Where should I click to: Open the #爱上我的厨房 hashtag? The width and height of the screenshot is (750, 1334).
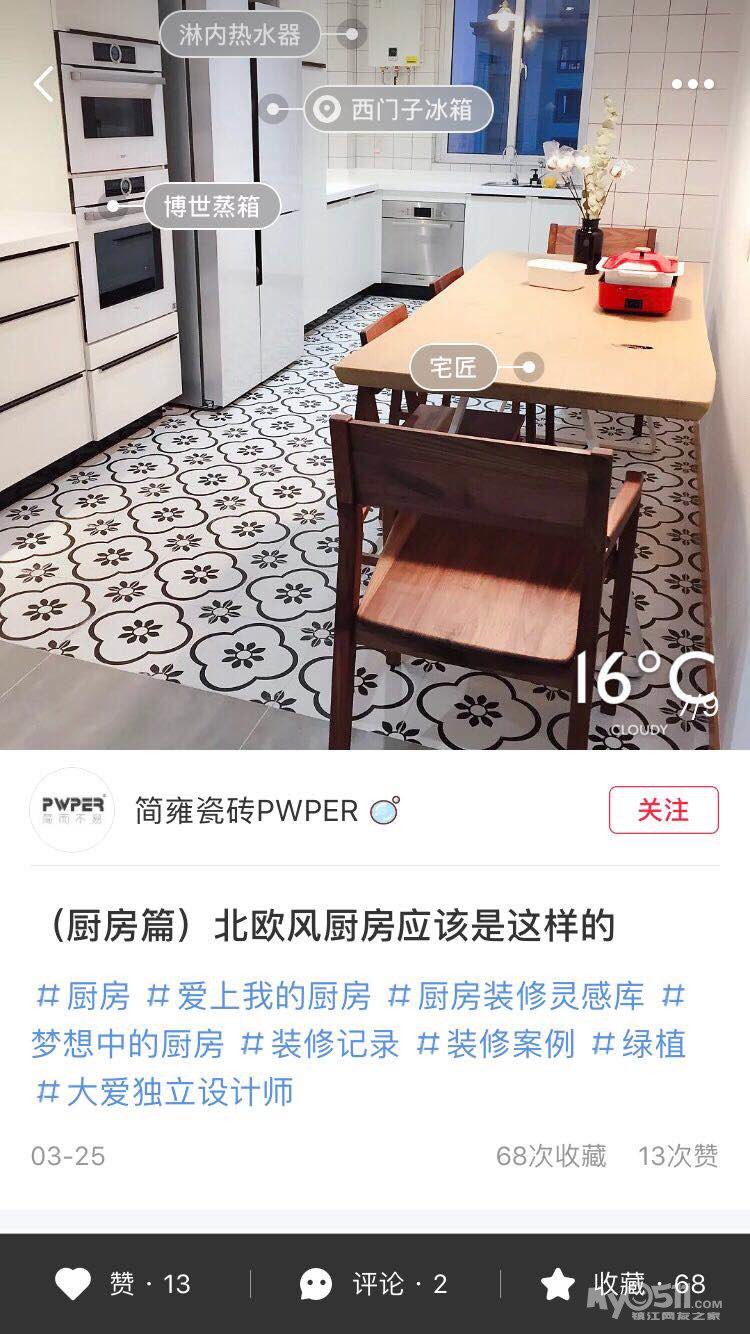coord(259,996)
